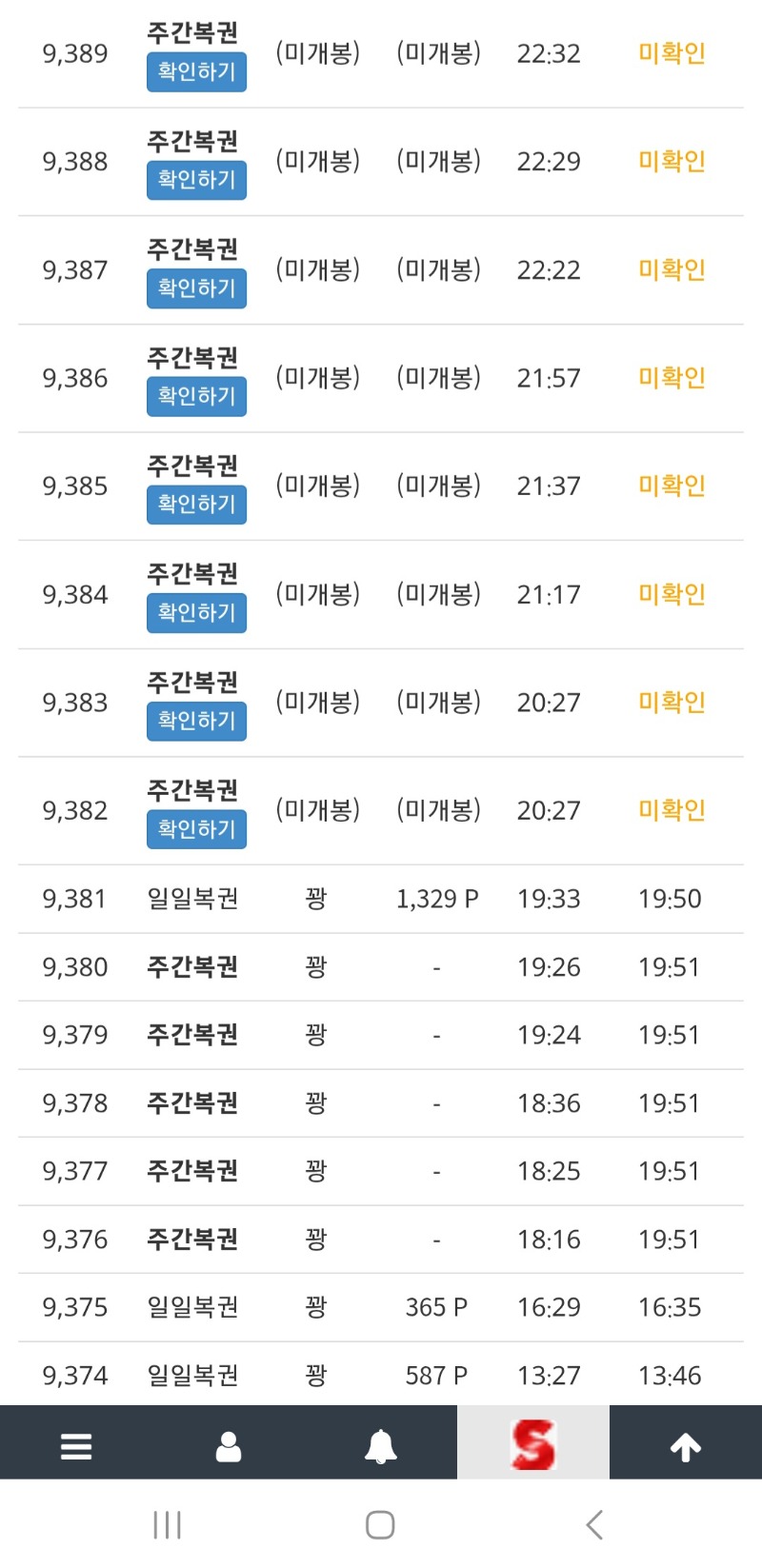
Task: Tap 확인하기 for lottery entry 9,389
Action: point(196,72)
